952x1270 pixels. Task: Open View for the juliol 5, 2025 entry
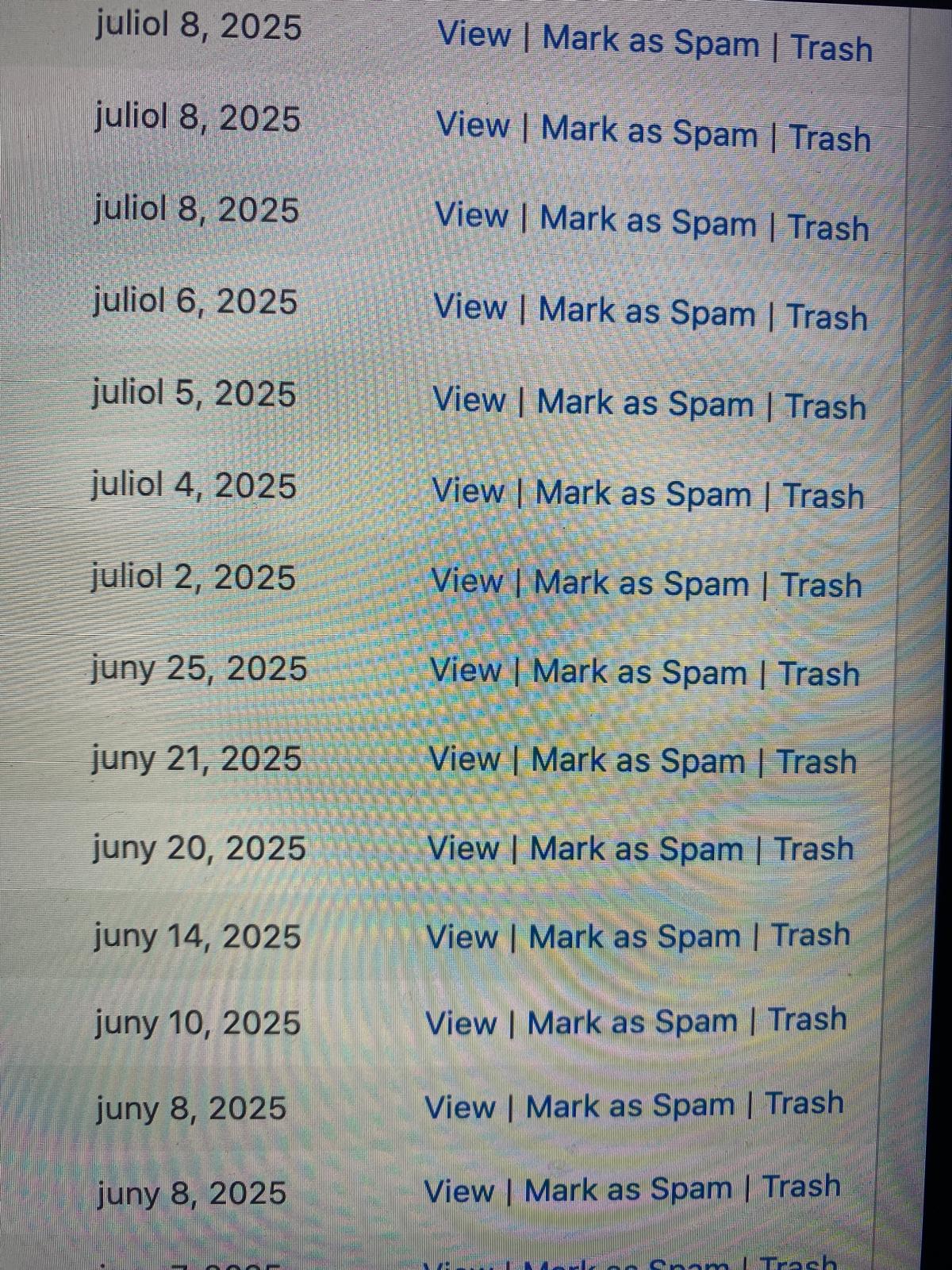point(468,399)
